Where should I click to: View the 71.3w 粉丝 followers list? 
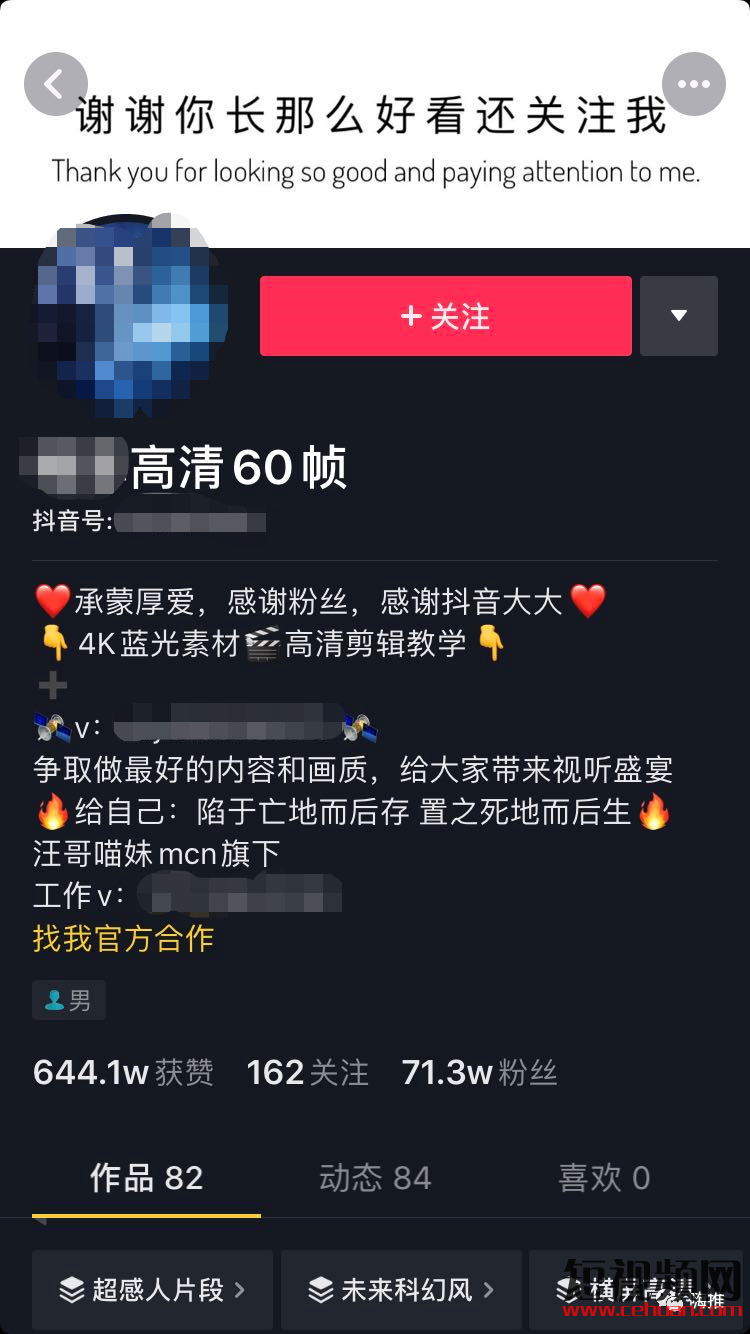click(479, 1073)
